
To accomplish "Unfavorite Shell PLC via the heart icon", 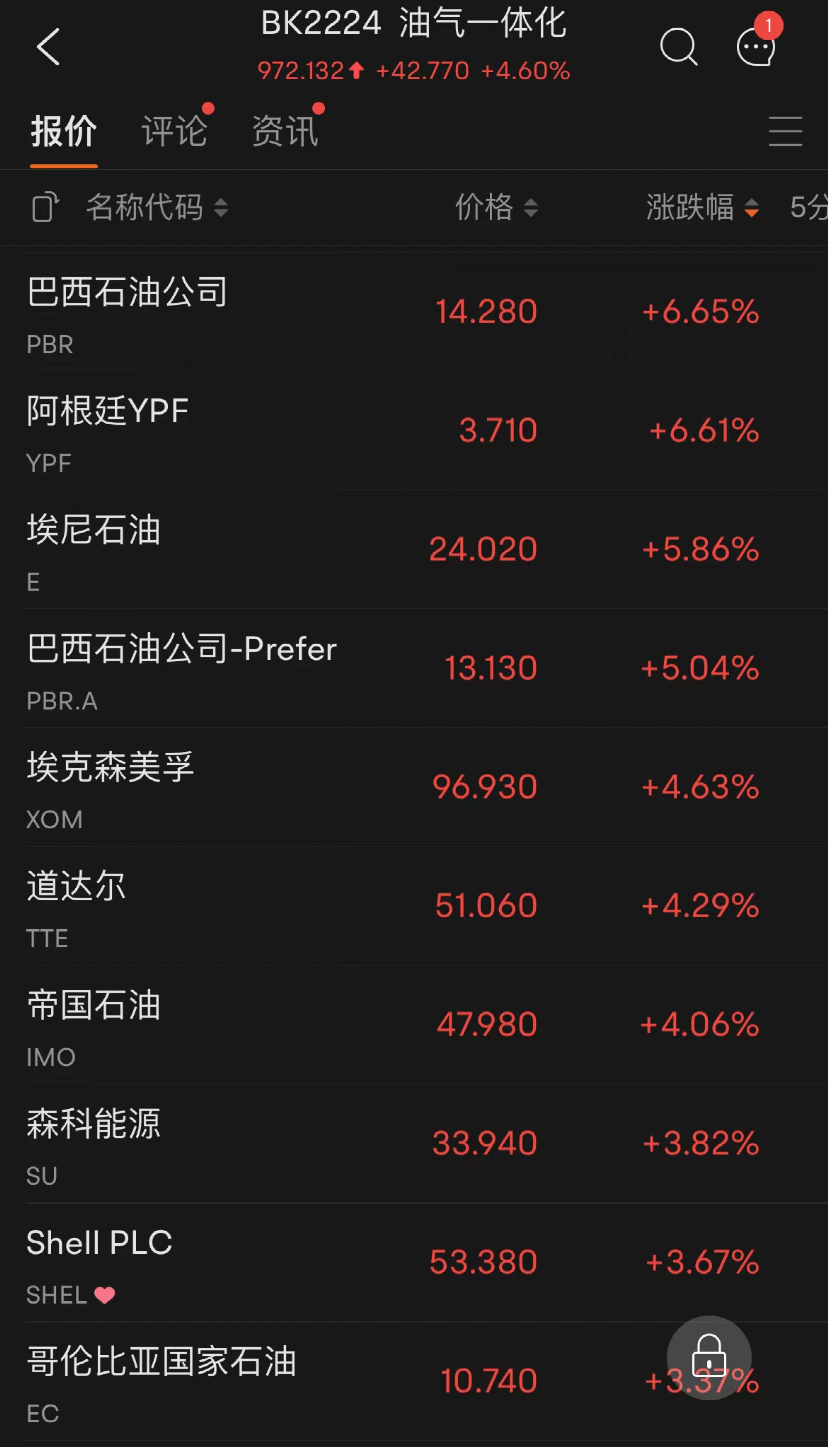I will coord(104,1294).
